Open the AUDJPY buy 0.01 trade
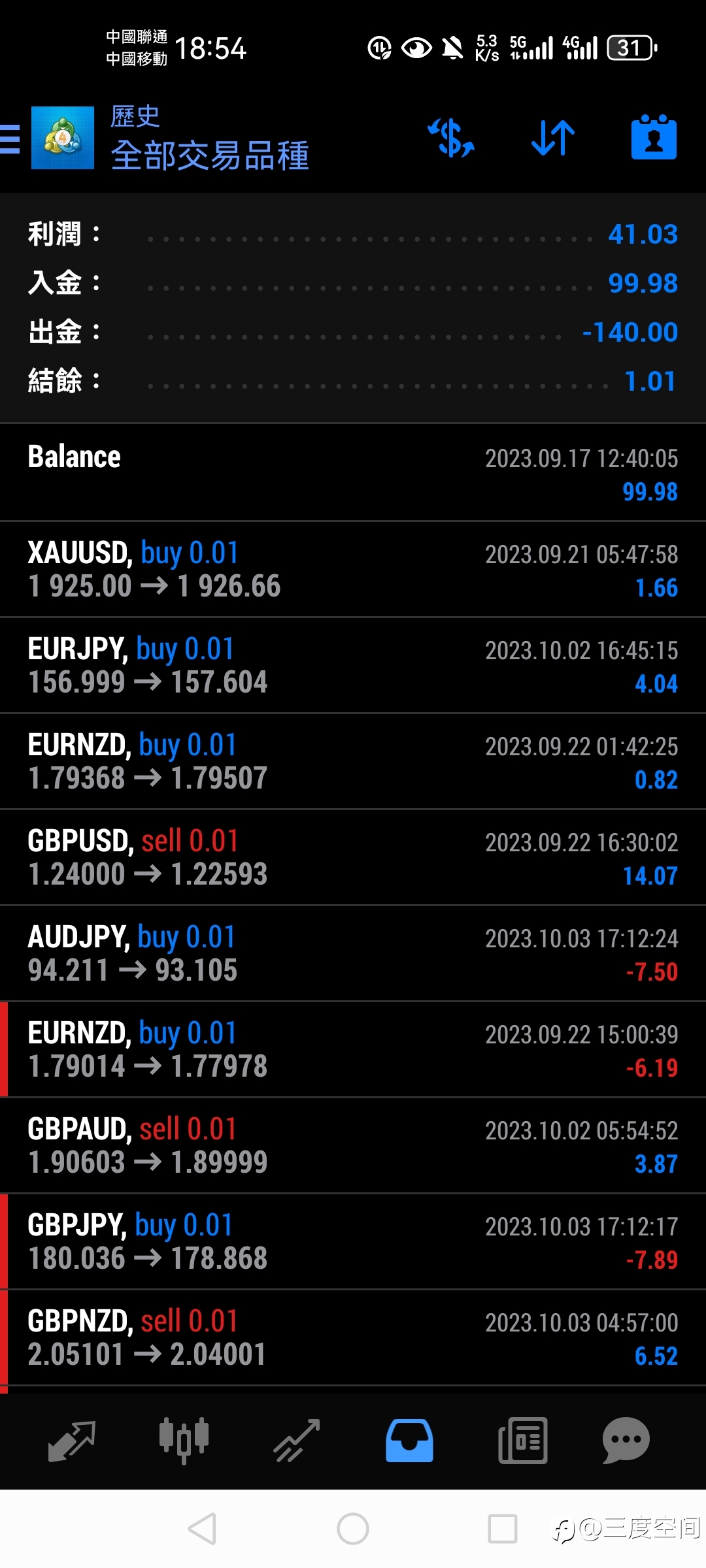 (353, 954)
